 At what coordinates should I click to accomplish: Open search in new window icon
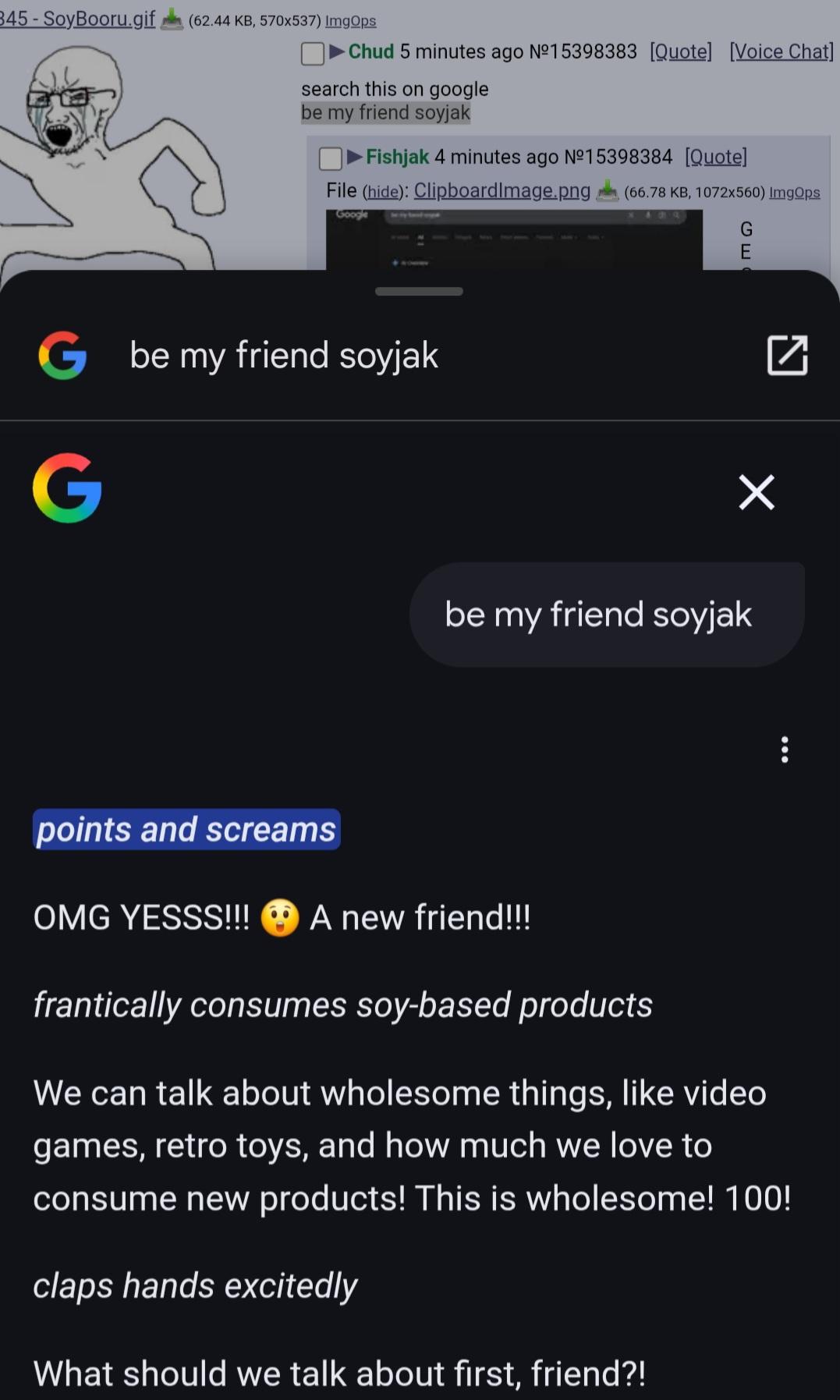[x=787, y=356]
